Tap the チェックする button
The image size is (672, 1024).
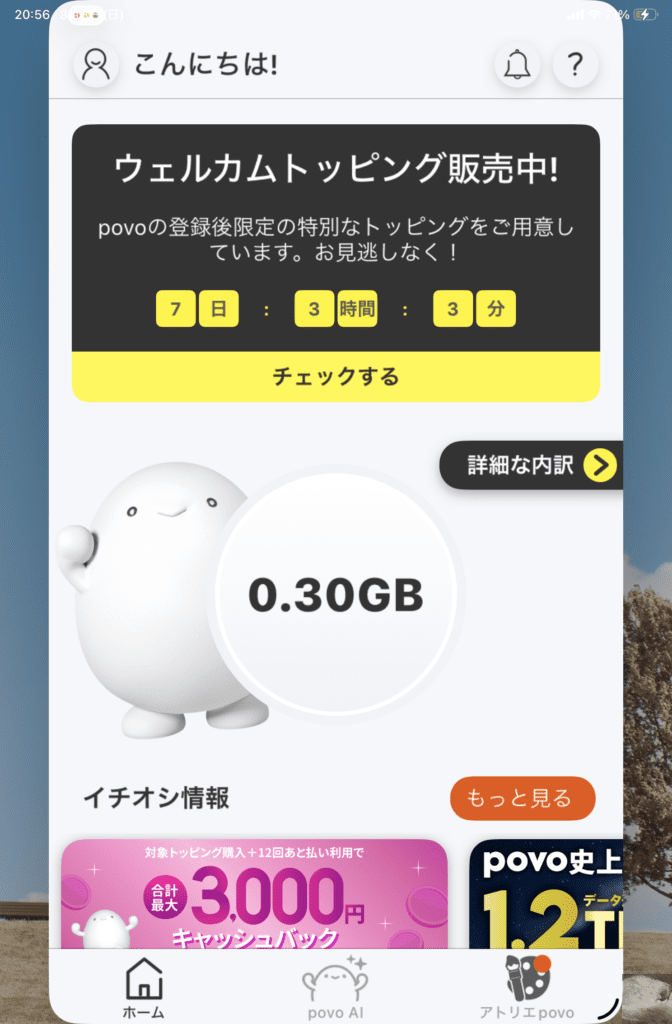335,377
